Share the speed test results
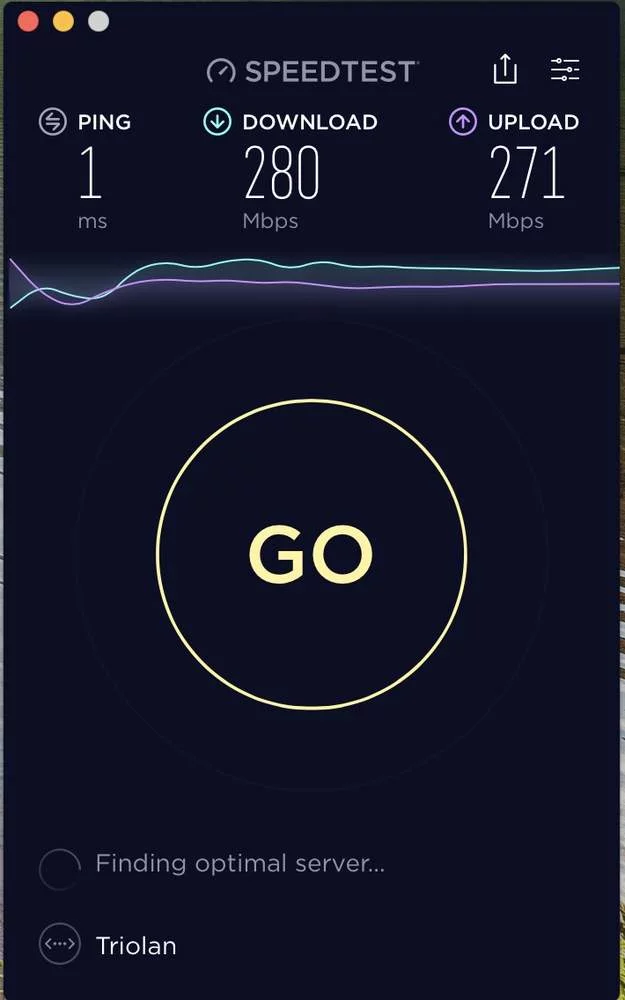The image size is (625, 1000). [506, 69]
